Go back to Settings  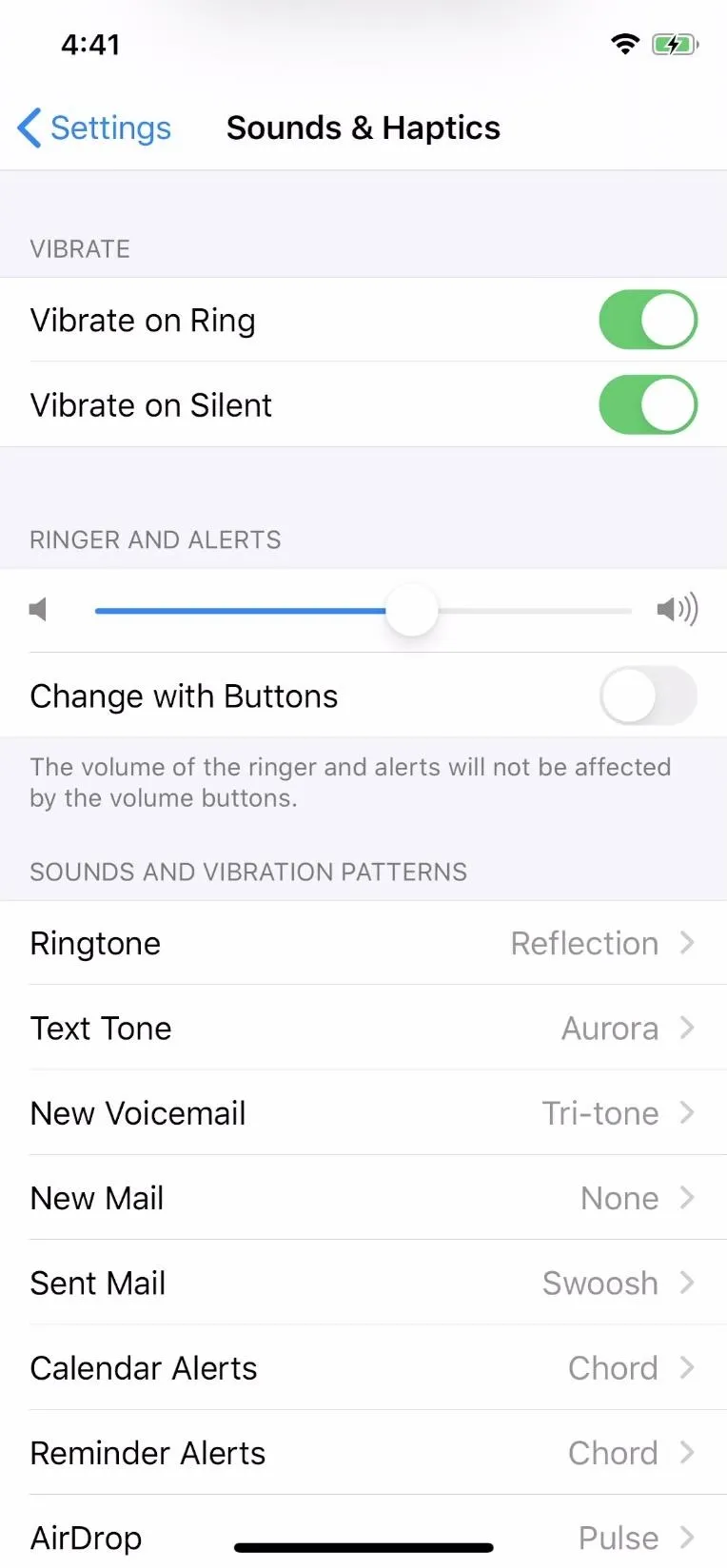pos(94,127)
